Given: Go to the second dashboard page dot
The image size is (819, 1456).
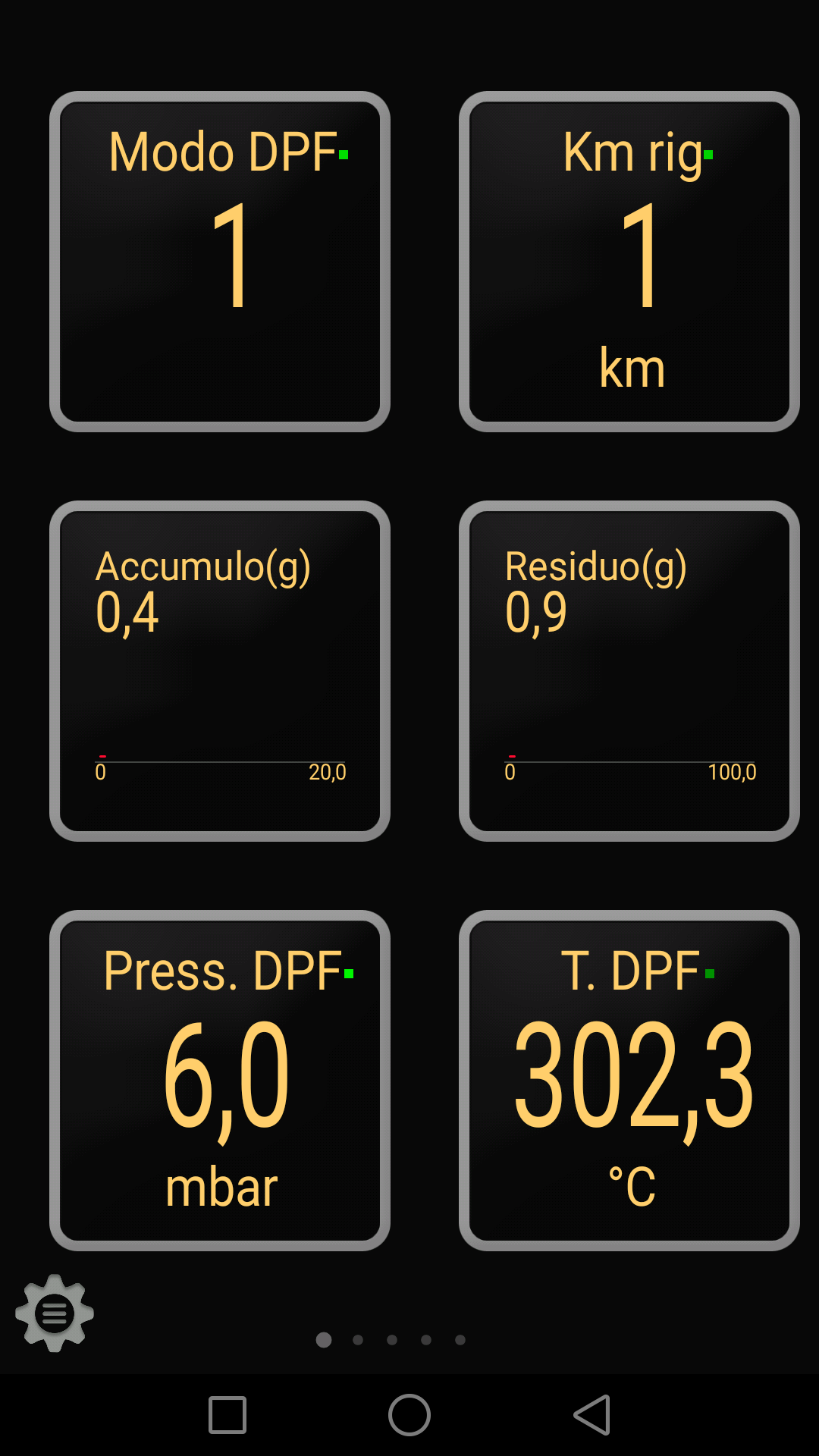Looking at the screenshot, I should (358, 1340).
